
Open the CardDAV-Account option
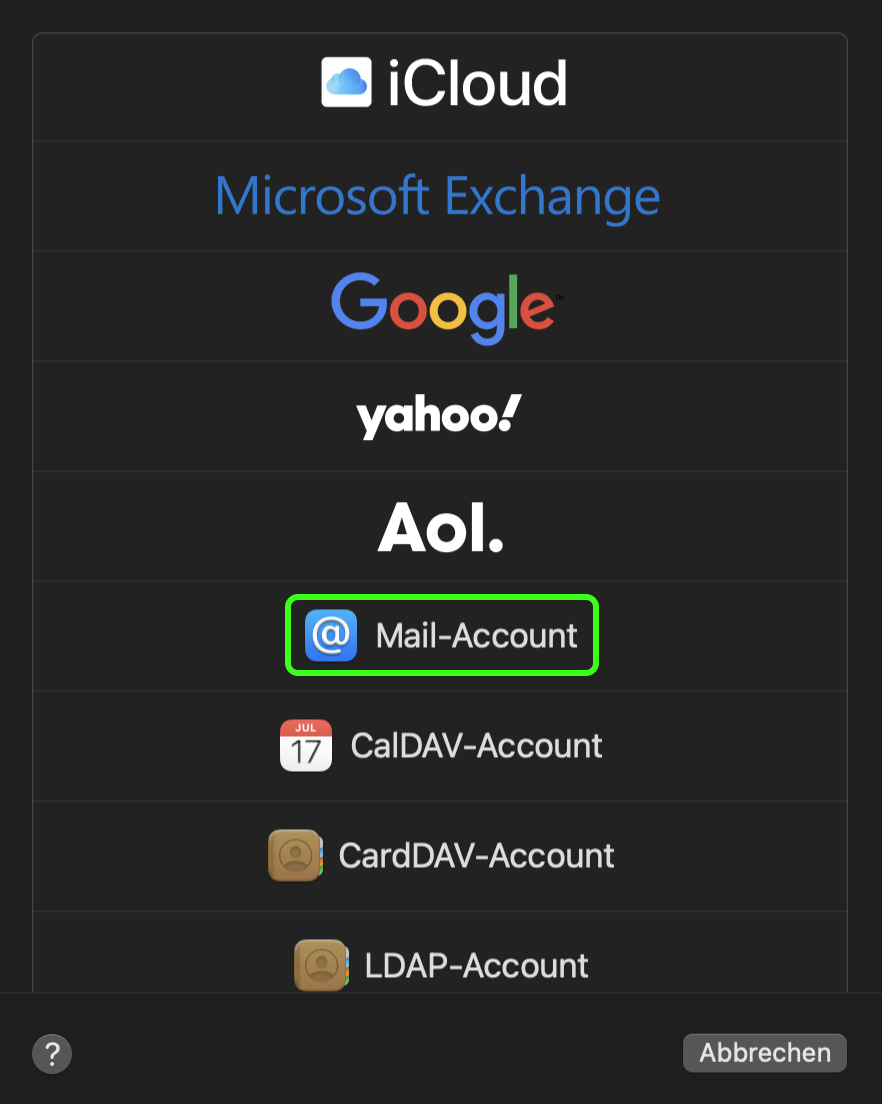point(440,856)
